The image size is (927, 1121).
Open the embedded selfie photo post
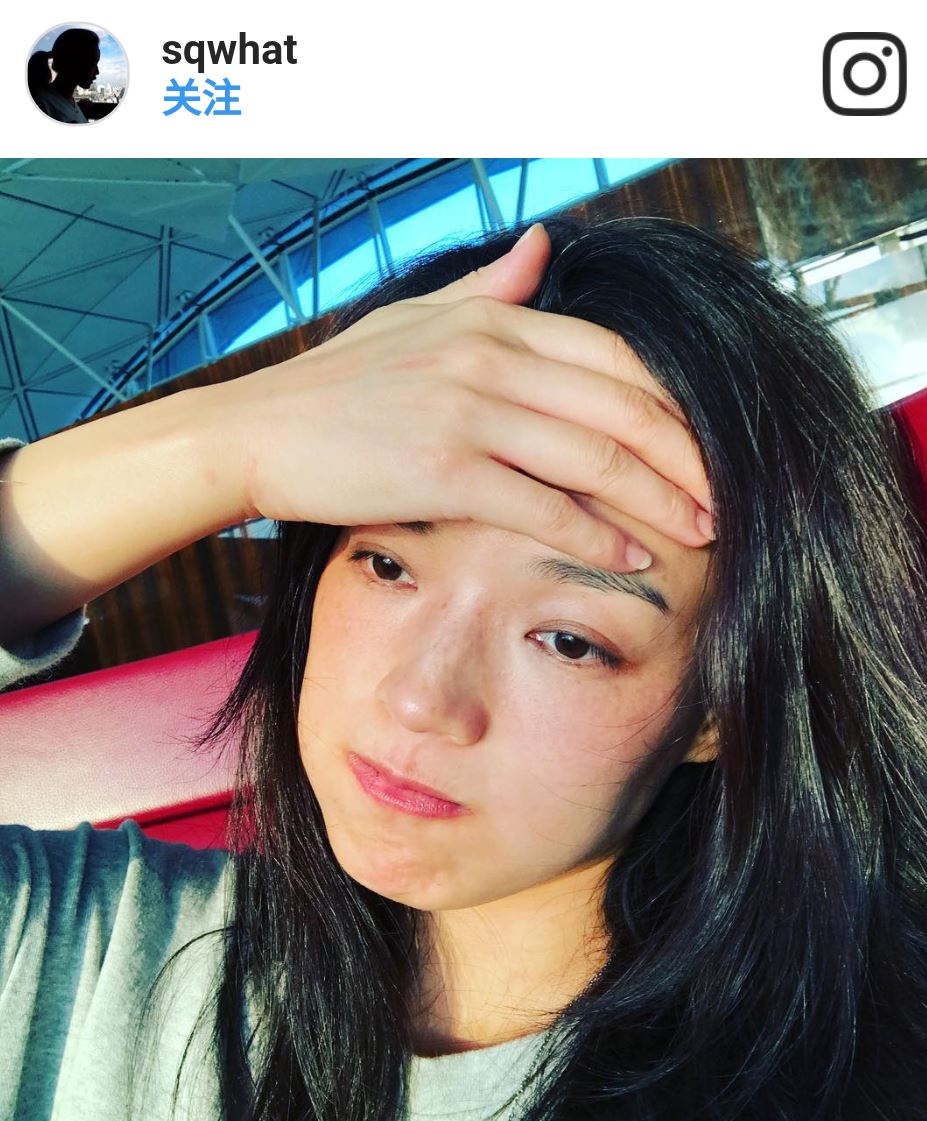click(463, 640)
